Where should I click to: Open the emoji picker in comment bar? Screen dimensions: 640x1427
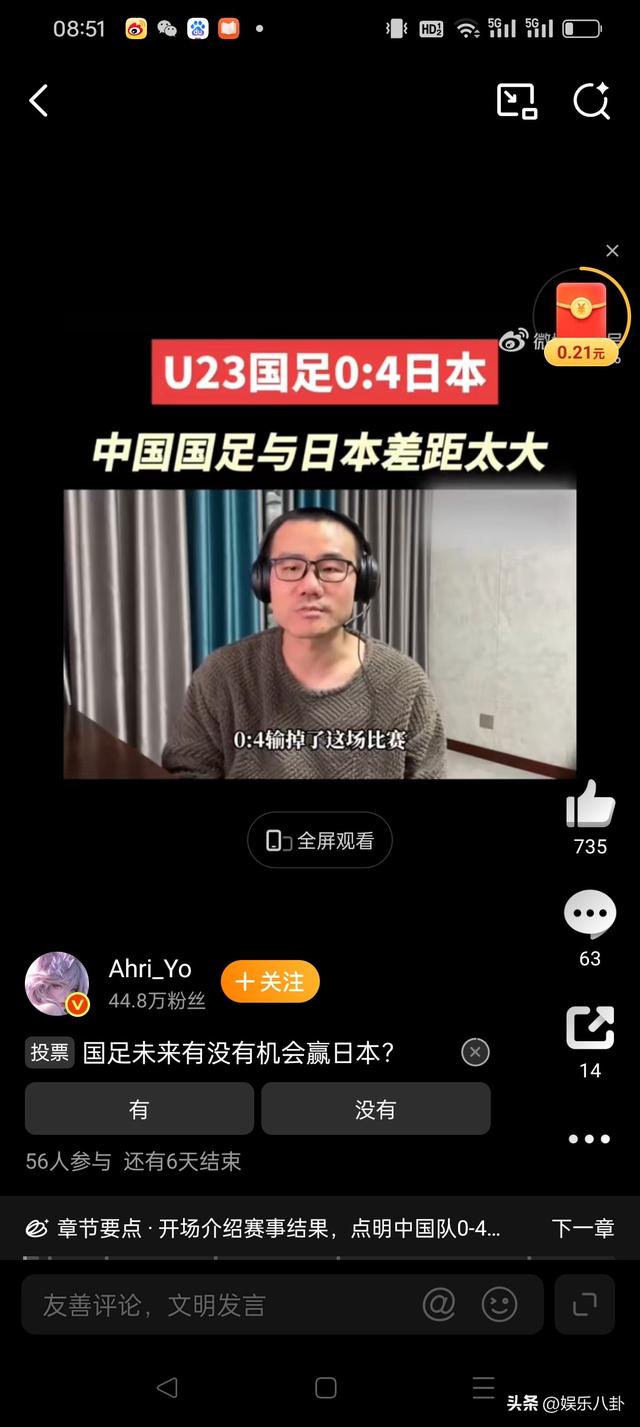coord(499,1304)
